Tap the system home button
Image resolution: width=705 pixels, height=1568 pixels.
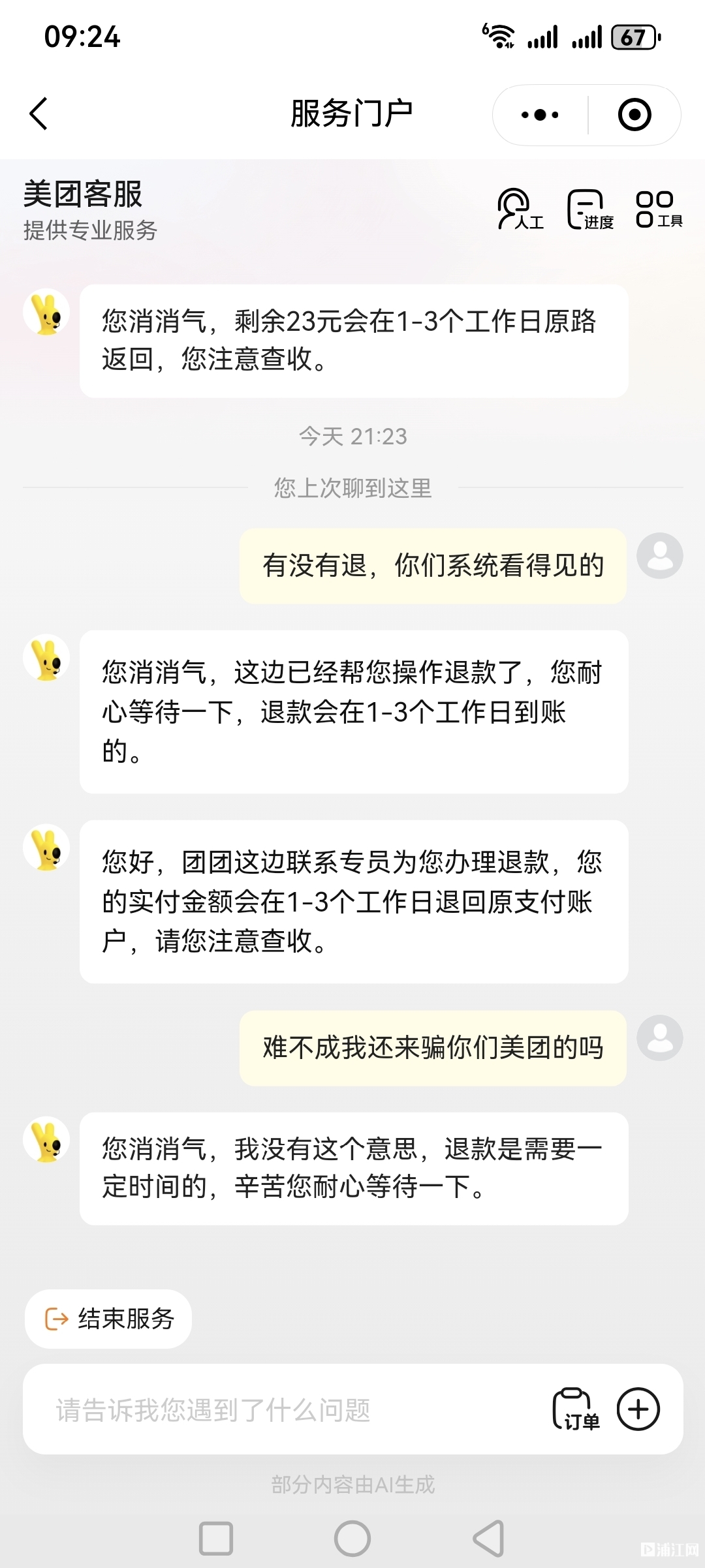click(352, 1538)
